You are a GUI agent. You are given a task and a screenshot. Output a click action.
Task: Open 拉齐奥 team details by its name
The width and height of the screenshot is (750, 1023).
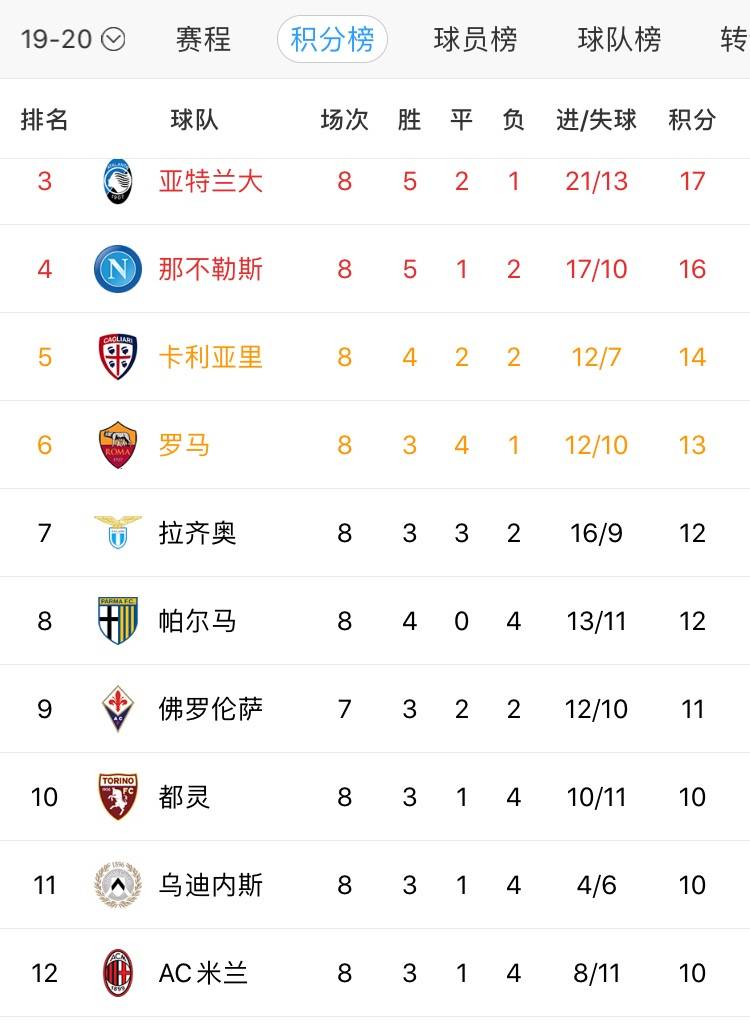(x=198, y=533)
